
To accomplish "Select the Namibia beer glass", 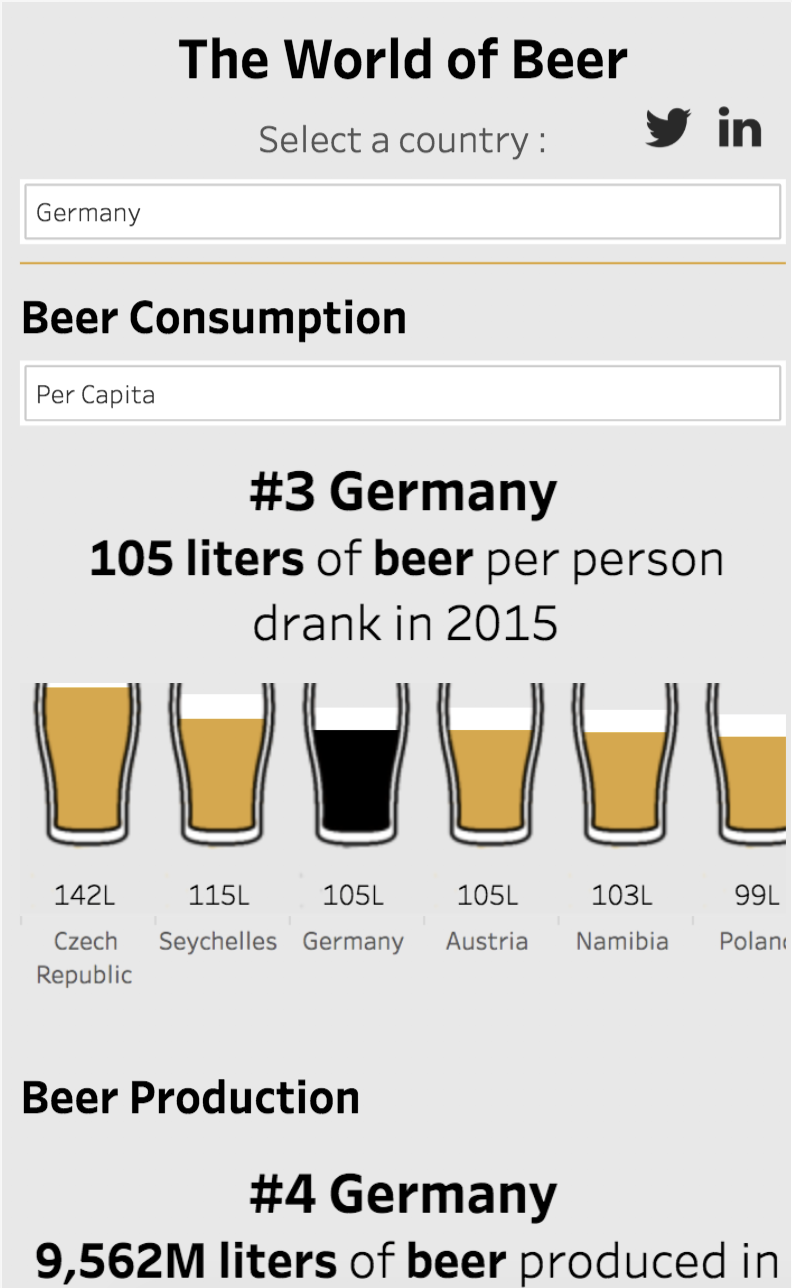I will click(623, 764).
